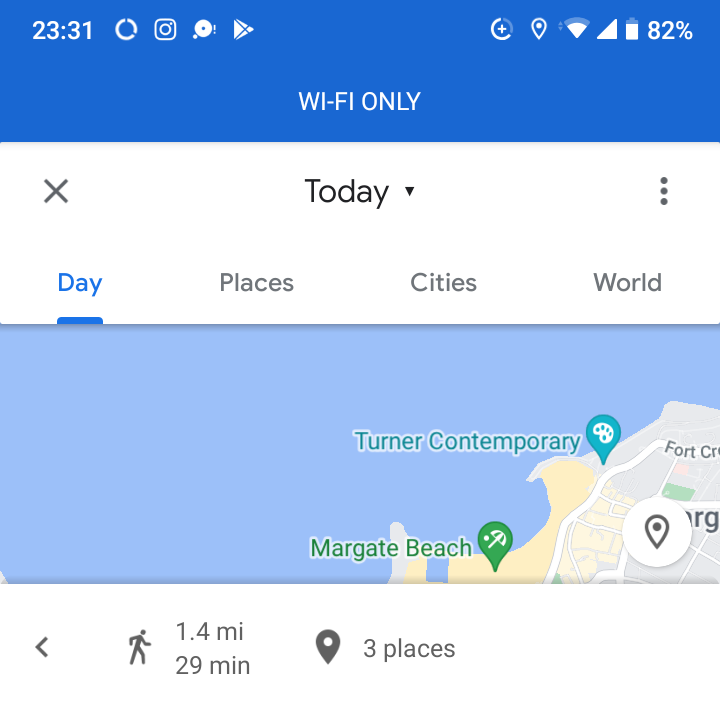Viewport: 720px width, 705px height.
Task: Switch to the Cities tab
Action: [443, 283]
